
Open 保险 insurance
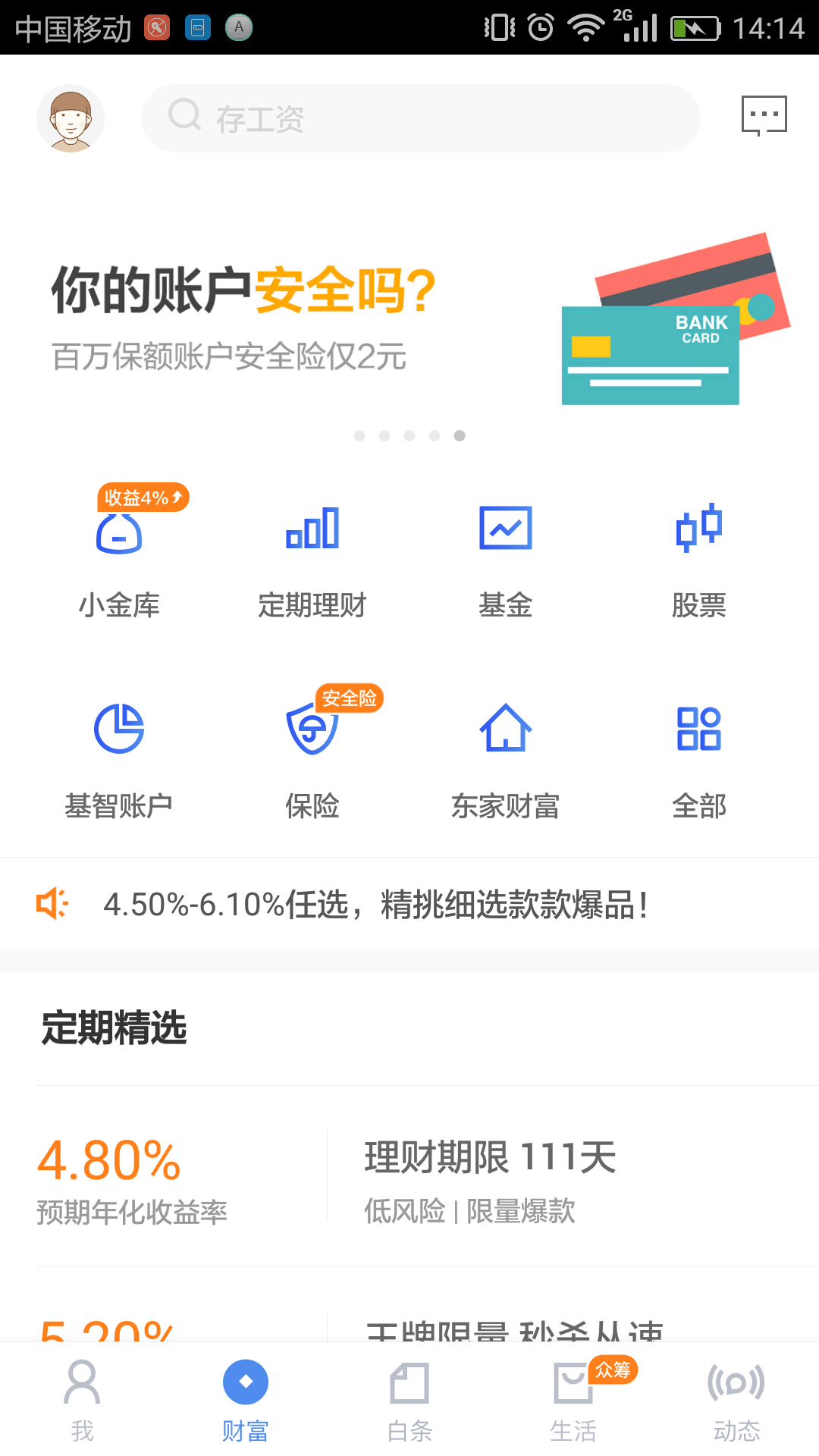coord(312,758)
